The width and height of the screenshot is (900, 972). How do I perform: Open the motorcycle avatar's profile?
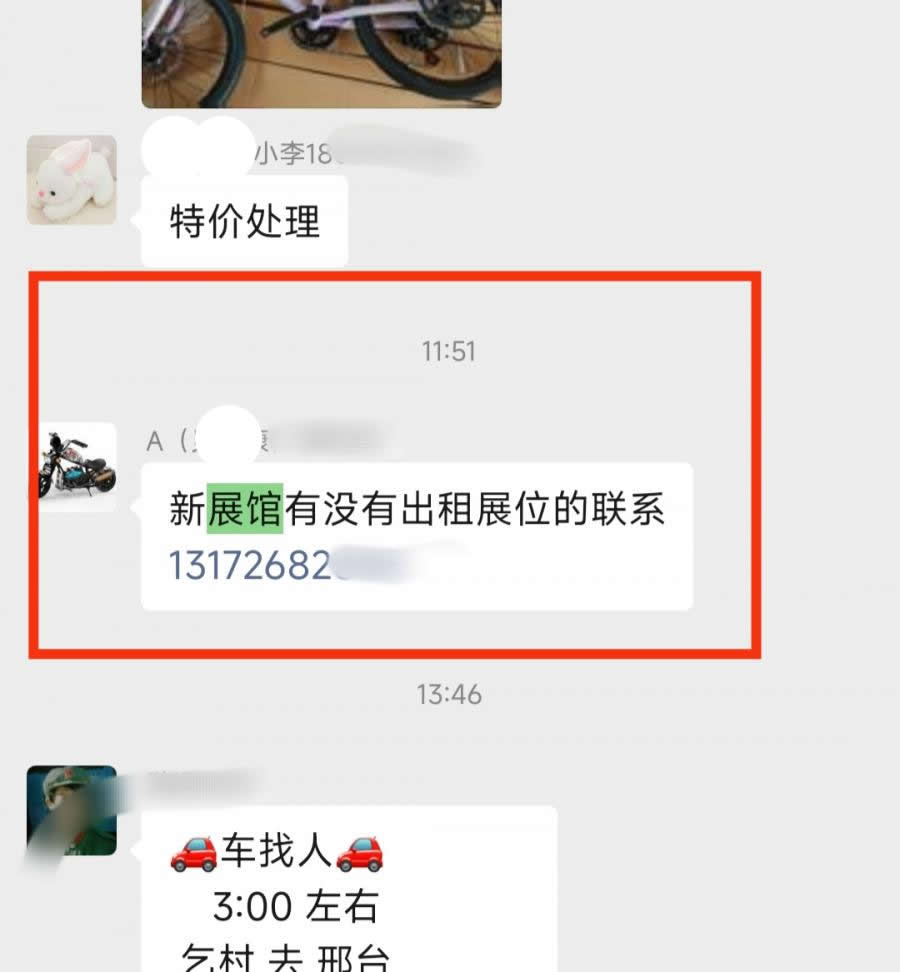click(78, 467)
